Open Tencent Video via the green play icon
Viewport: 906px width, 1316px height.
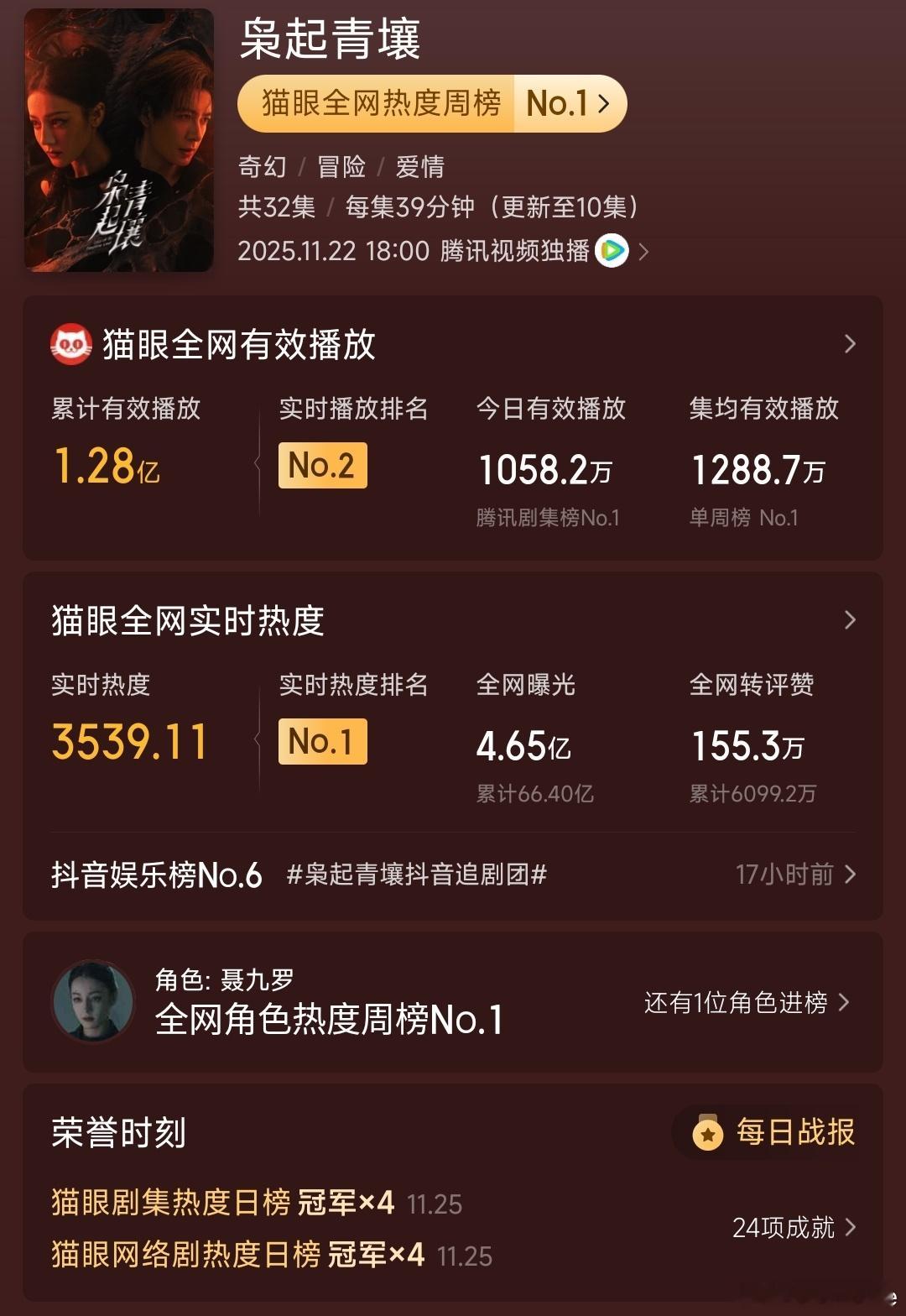pyautogui.click(x=611, y=251)
